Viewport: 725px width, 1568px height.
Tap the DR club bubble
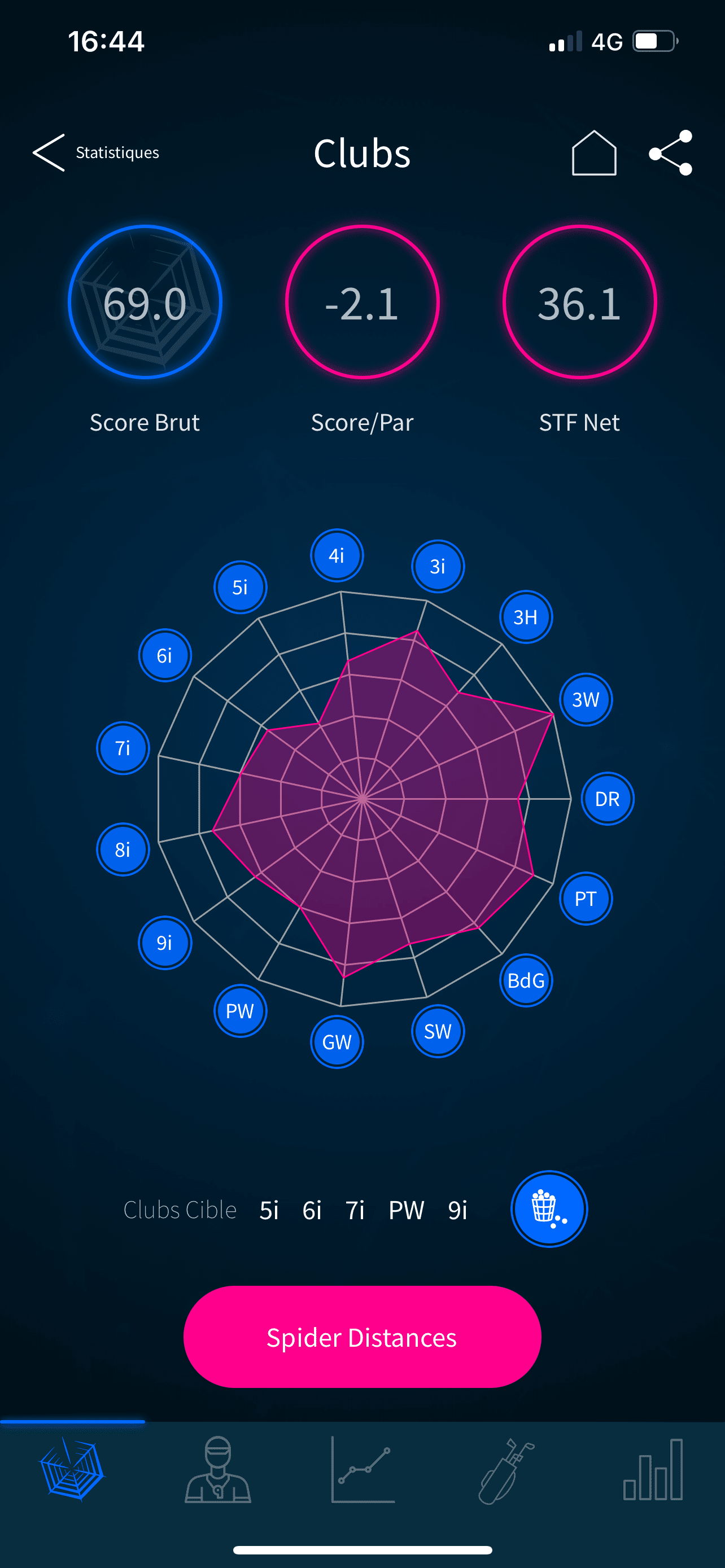(607, 799)
